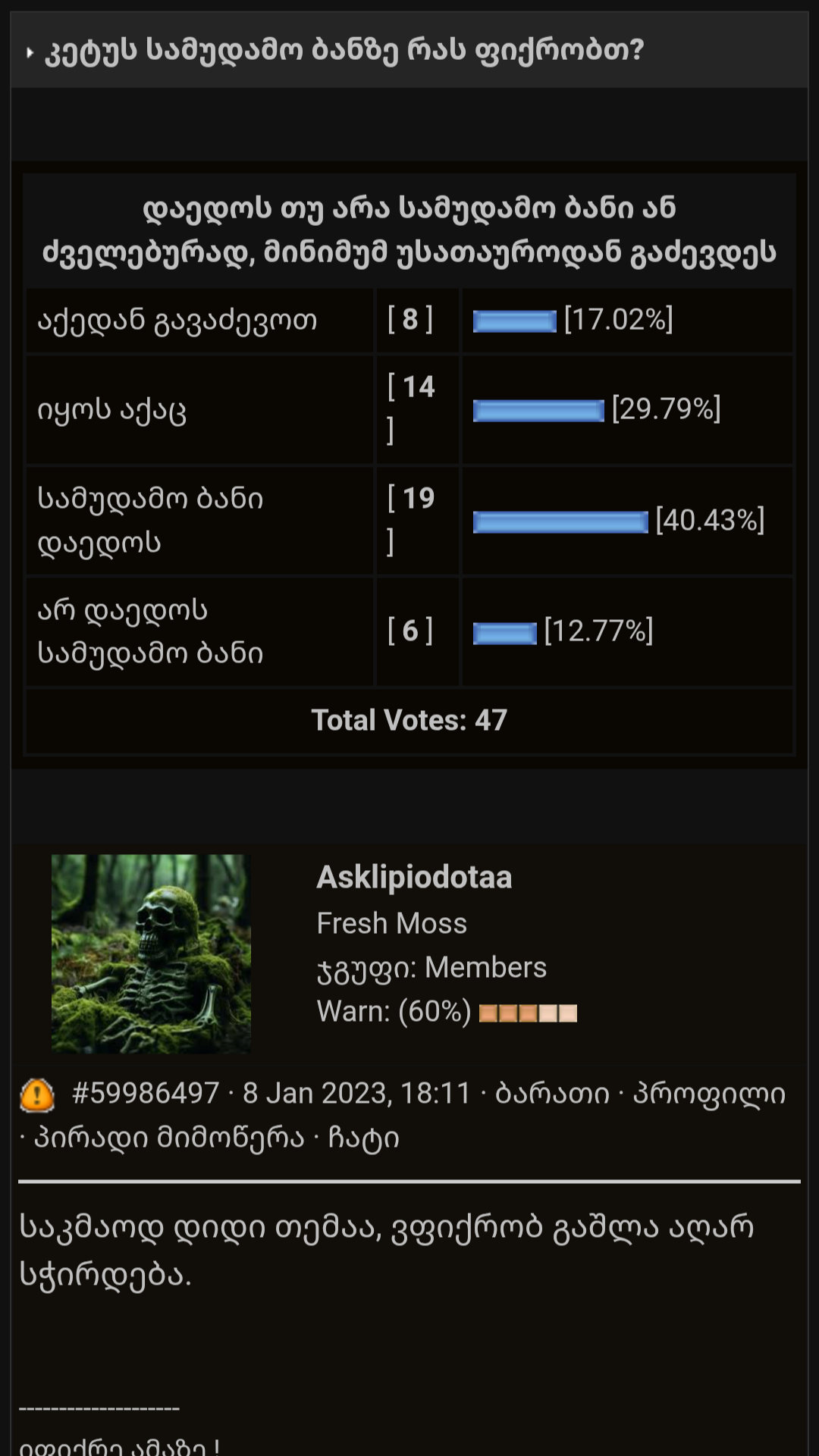The image size is (819, 1456).
Task: Click the last empty Warn indicator square
Action: (568, 1012)
